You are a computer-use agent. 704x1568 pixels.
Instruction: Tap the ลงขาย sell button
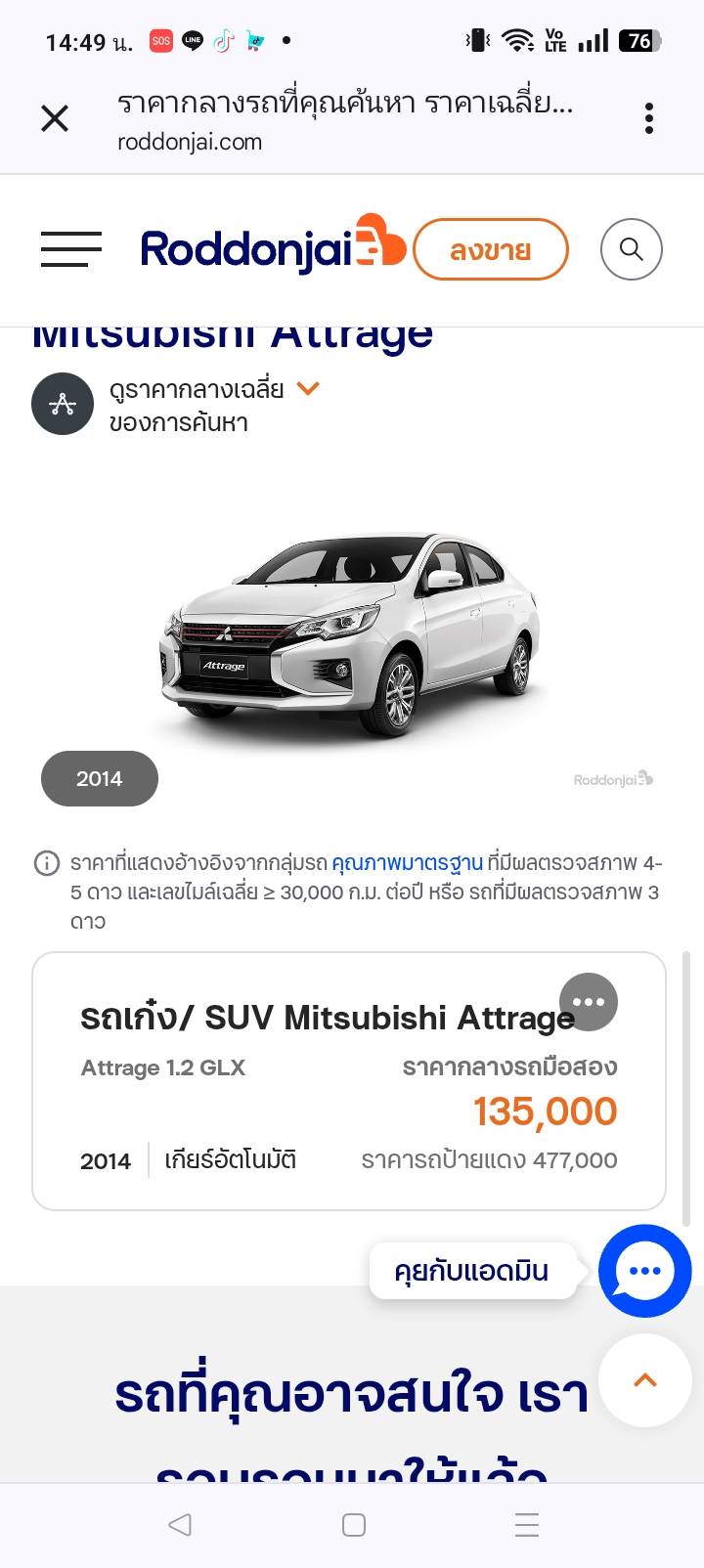pos(491,250)
